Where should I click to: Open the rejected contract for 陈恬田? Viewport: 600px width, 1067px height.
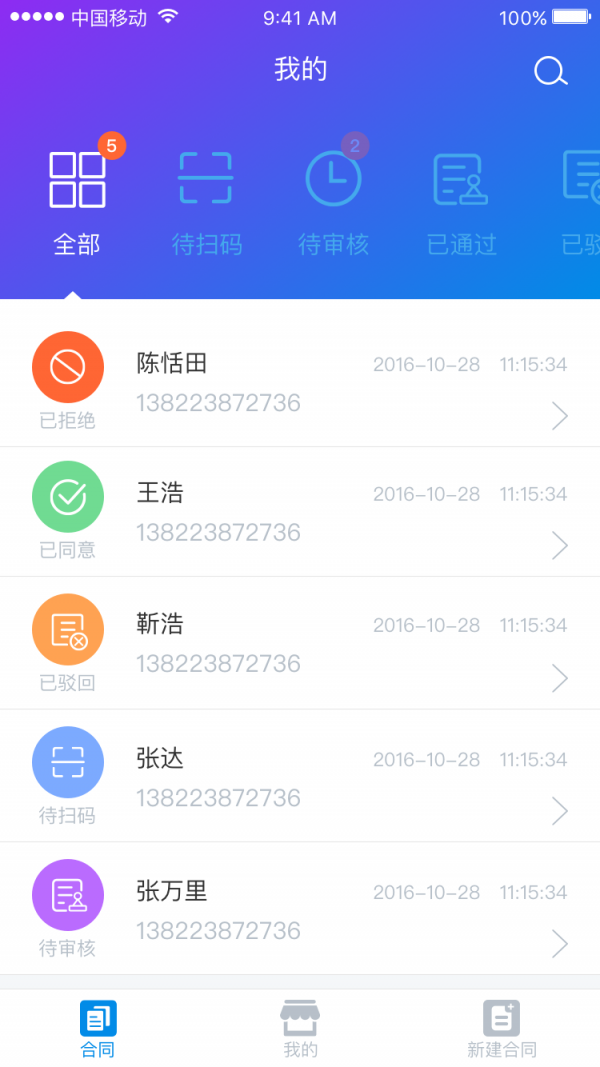300,383
